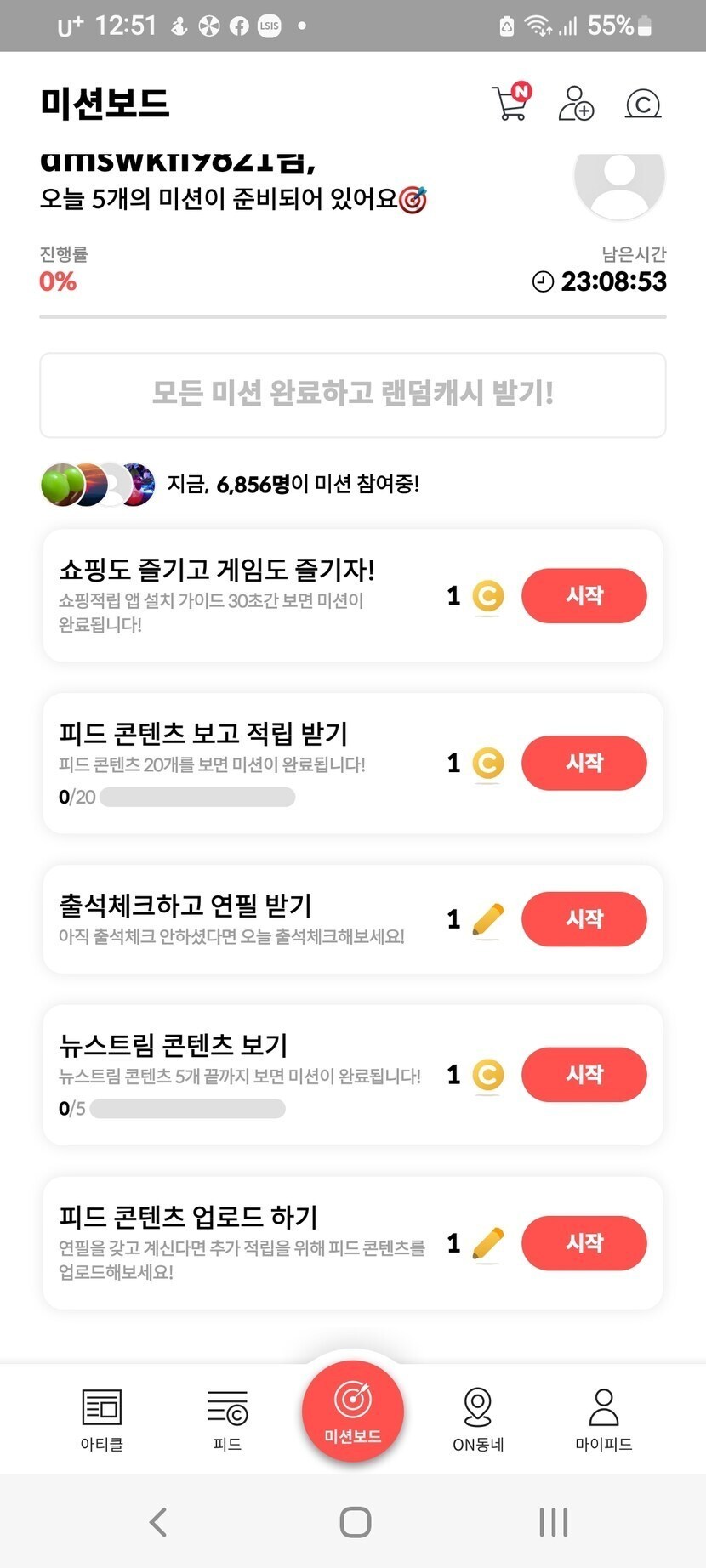Go to the 마이피드 tab
The image size is (706, 1568).
pos(604,1418)
